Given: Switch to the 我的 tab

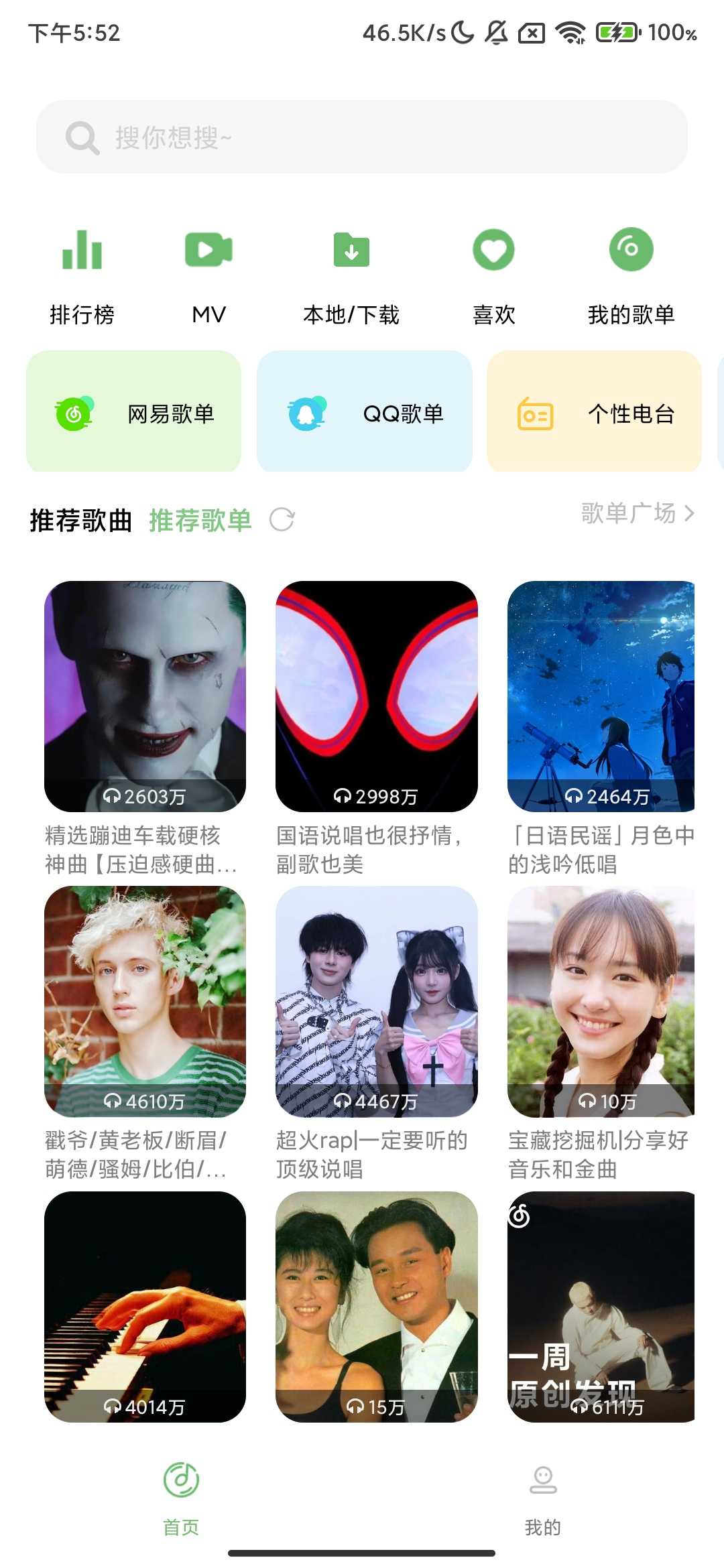Looking at the screenshot, I should click(x=542, y=1500).
